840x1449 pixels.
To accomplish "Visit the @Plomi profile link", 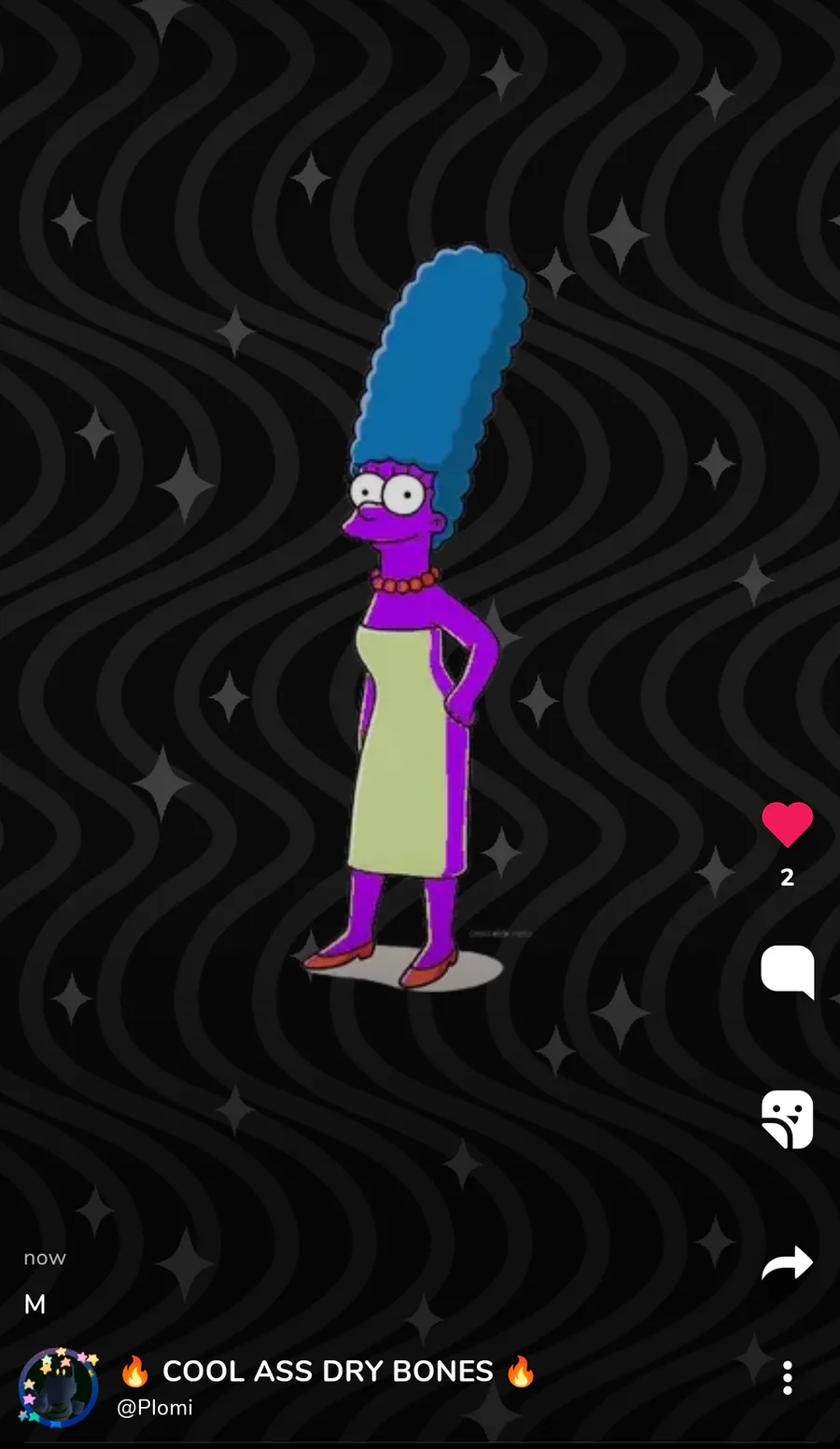I will coord(155,1407).
